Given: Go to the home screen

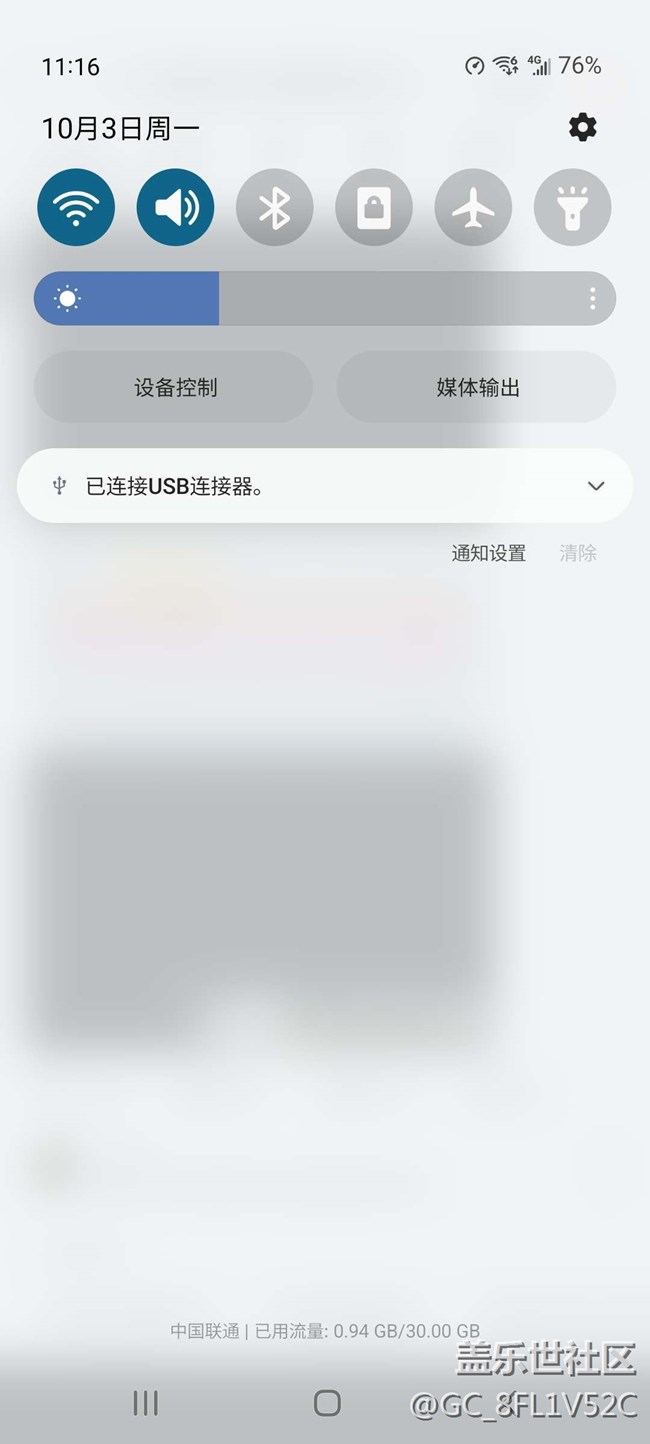Looking at the screenshot, I should click(327, 1403).
